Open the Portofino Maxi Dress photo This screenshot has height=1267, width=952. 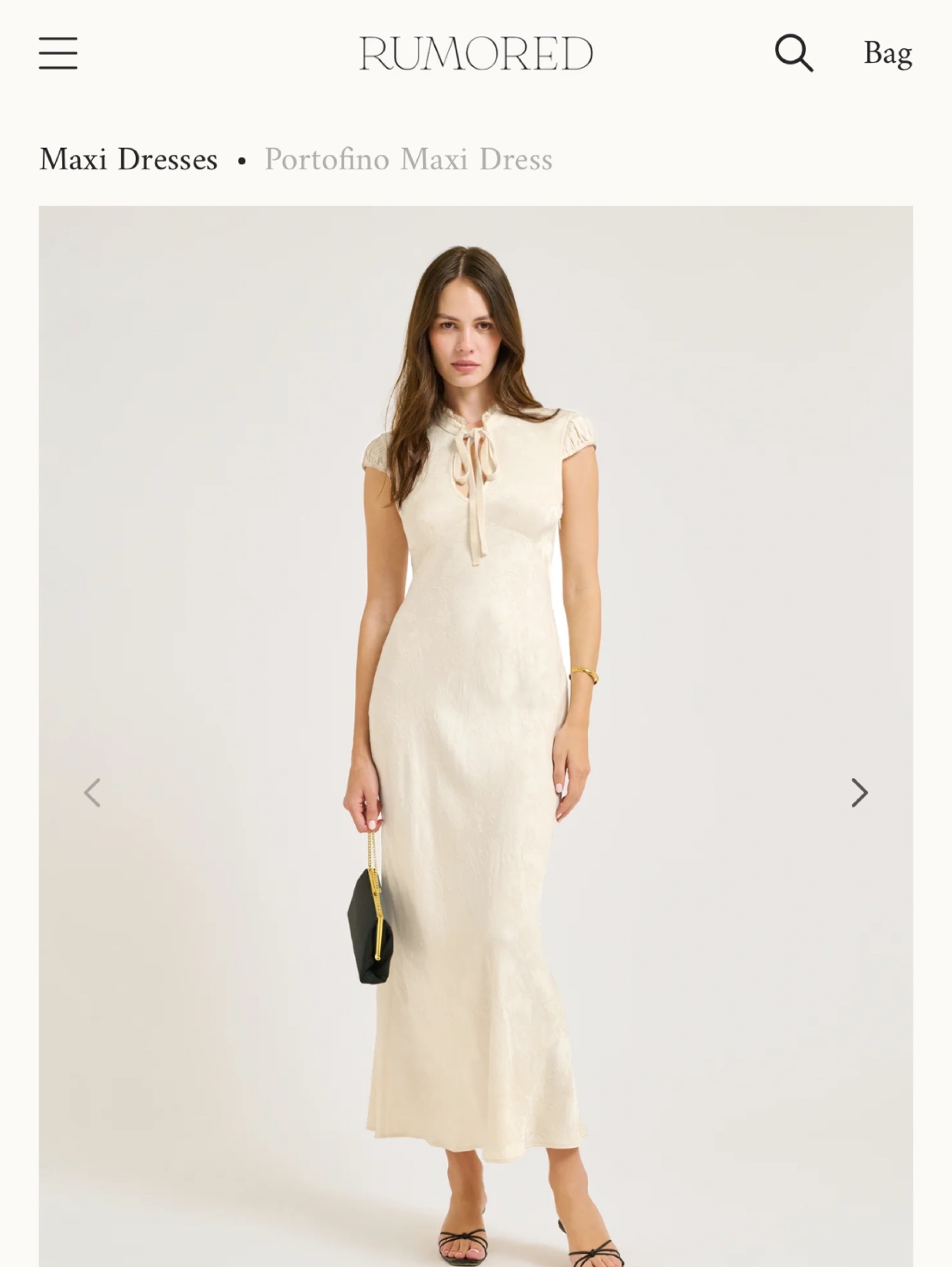pos(475,736)
